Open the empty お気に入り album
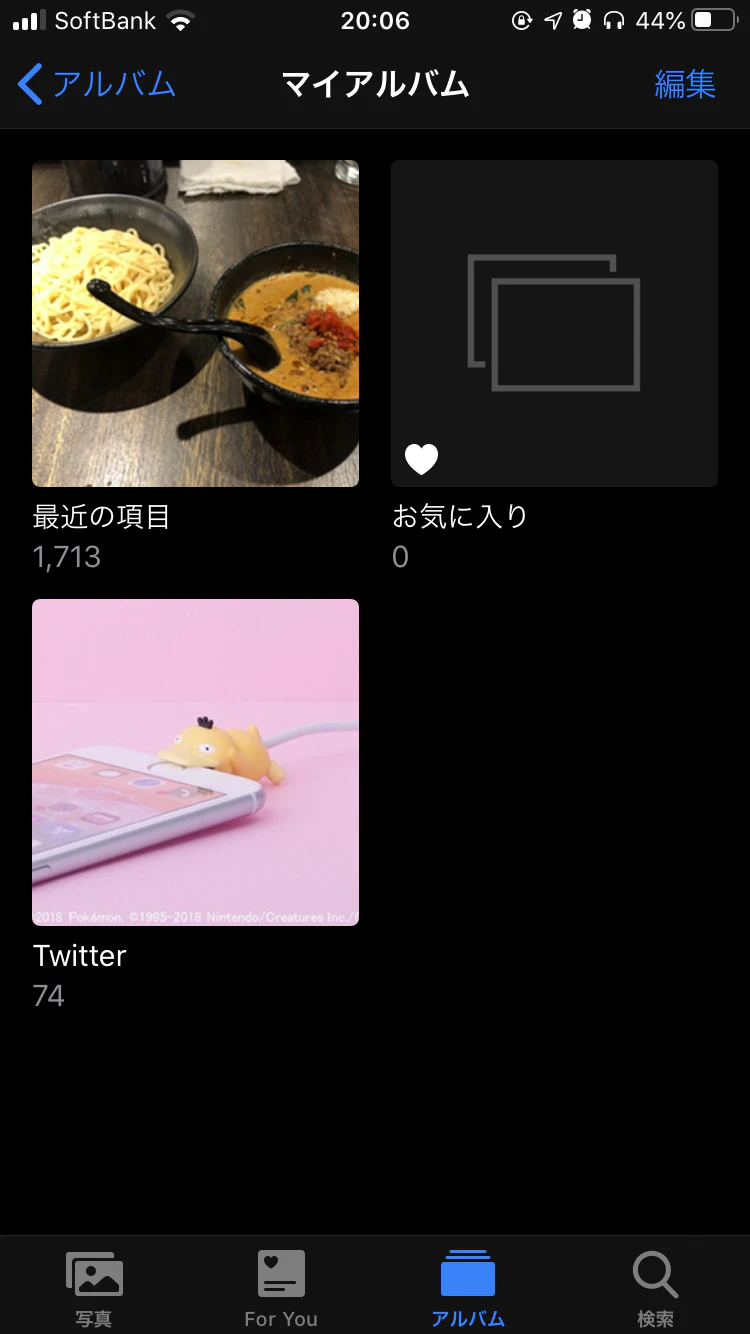Viewport: 750px width, 1334px height. point(554,322)
